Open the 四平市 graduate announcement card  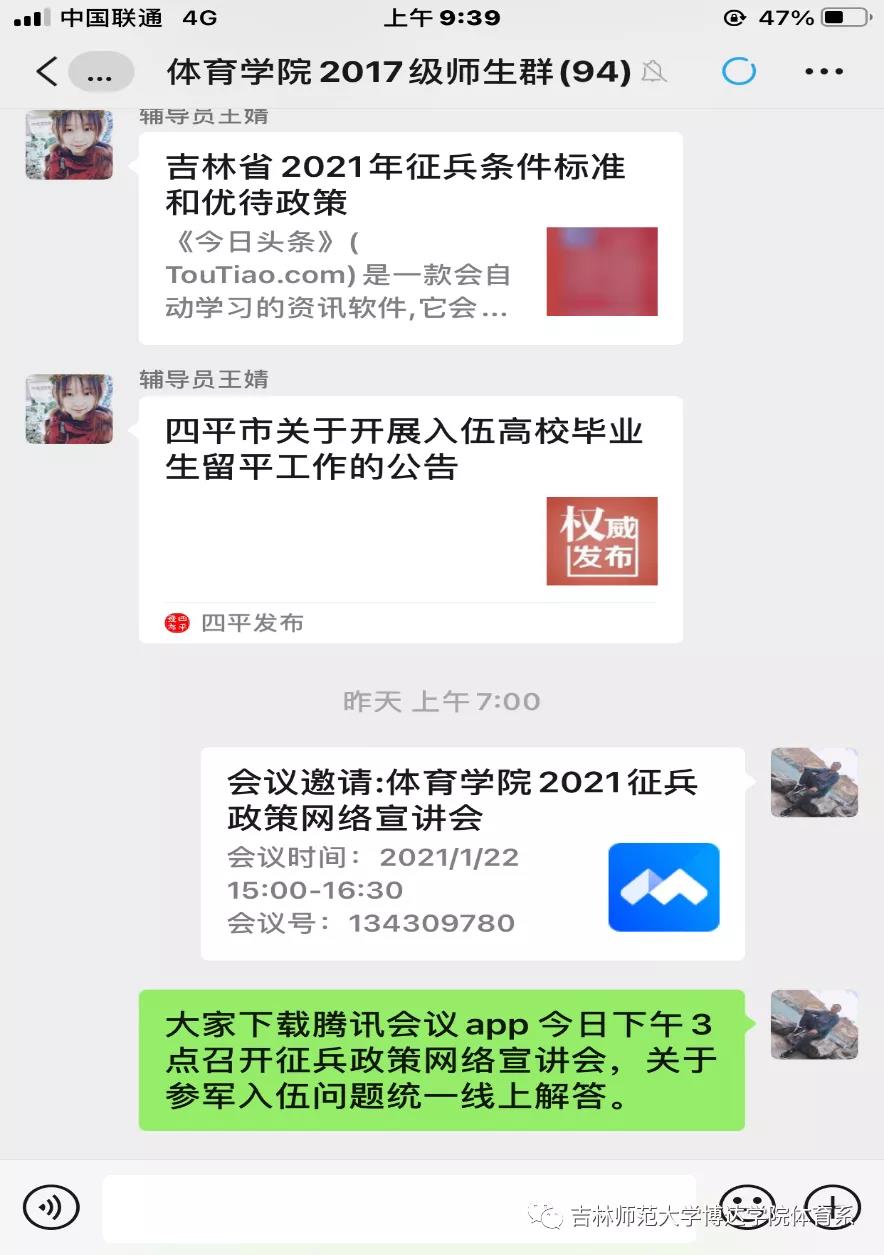410,518
